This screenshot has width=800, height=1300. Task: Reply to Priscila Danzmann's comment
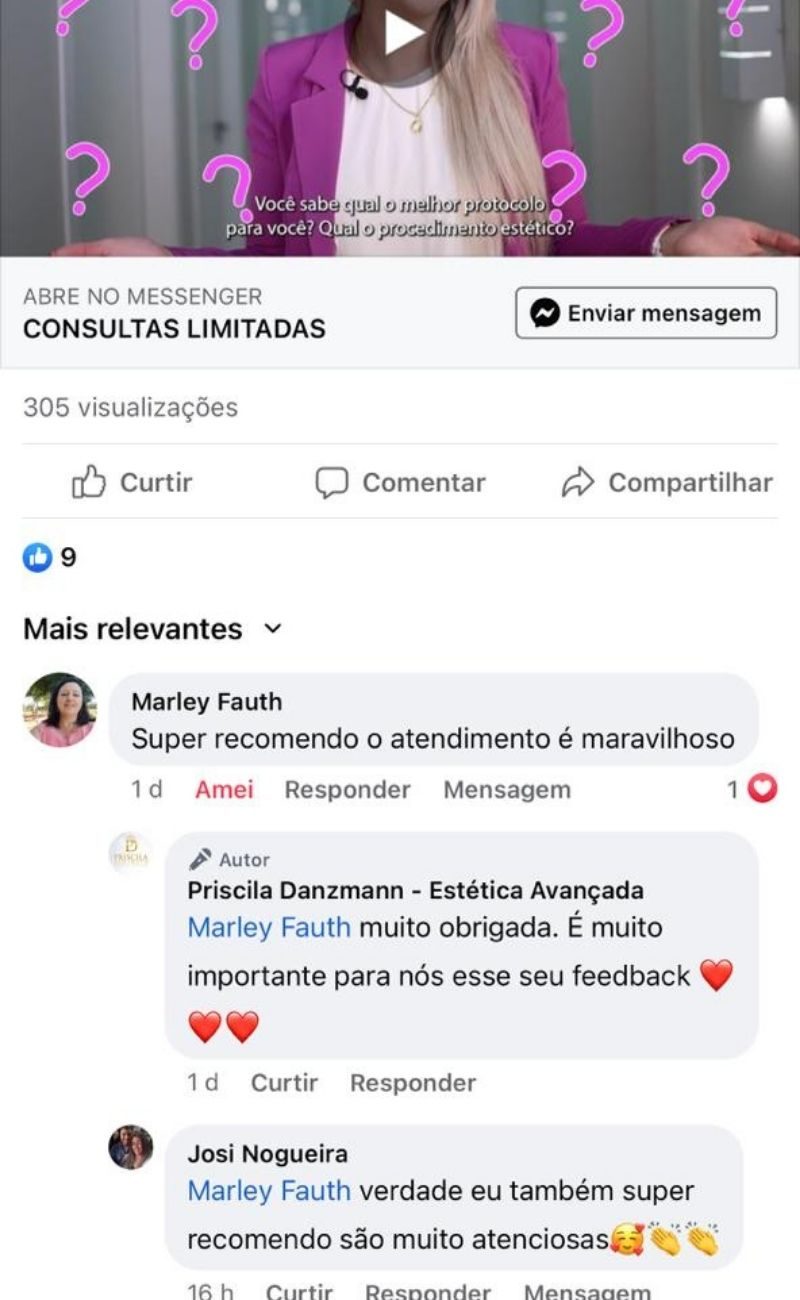tap(412, 1082)
